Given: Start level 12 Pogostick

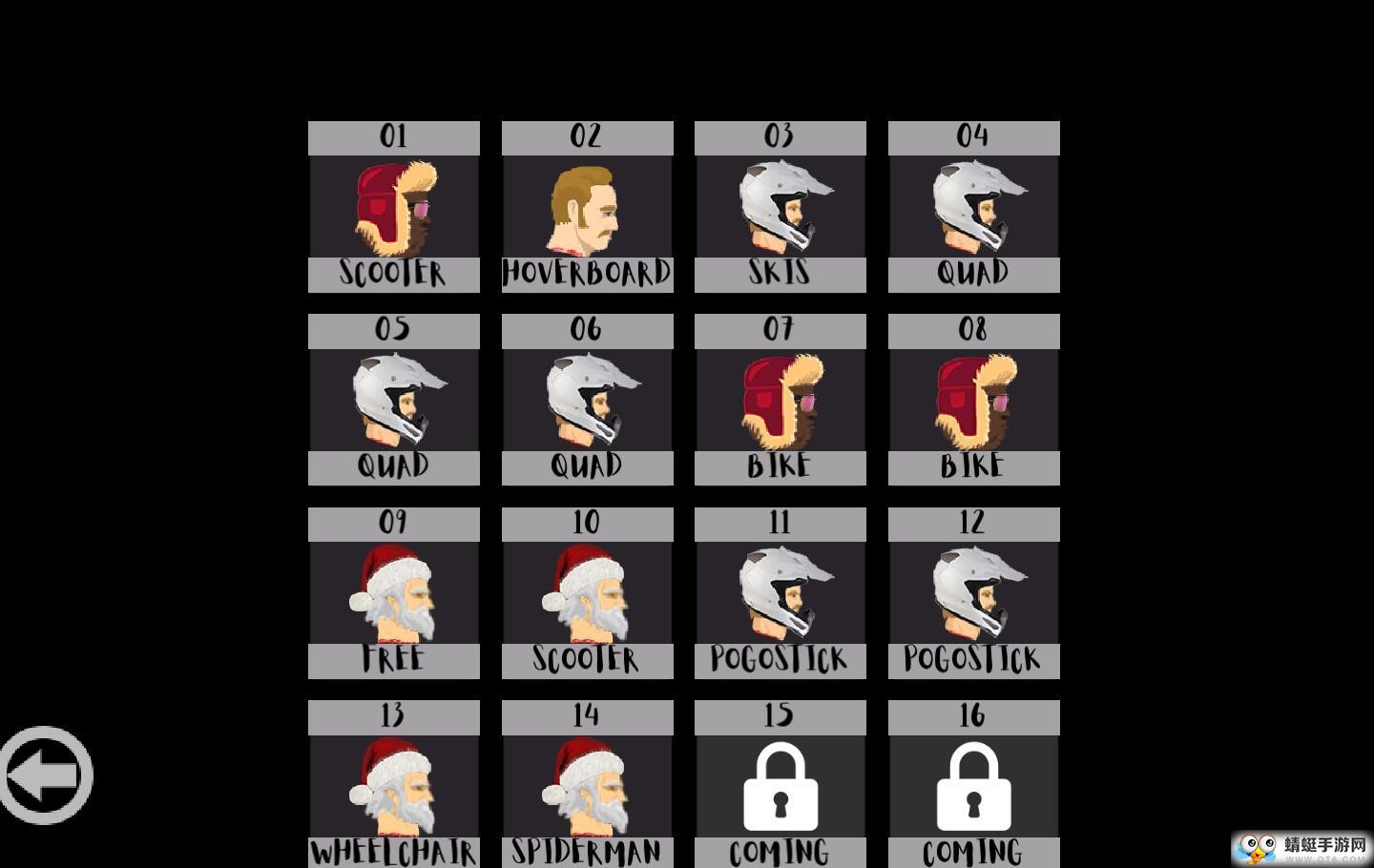Looking at the screenshot, I should tap(973, 592).
